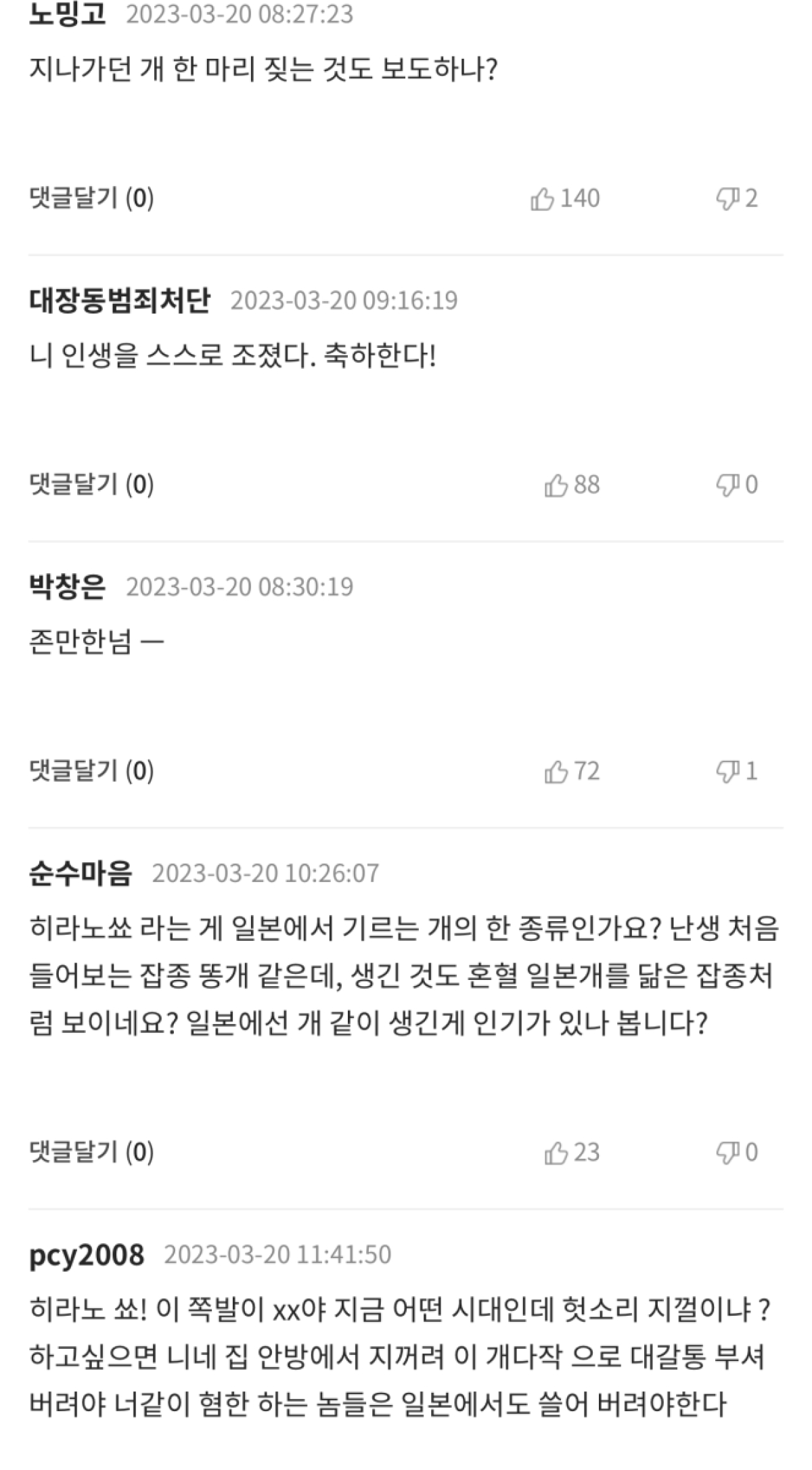This screenshot has width=812, height=1470.
Task: Thumbs up 순수마음's comment
Action: 556,1153
